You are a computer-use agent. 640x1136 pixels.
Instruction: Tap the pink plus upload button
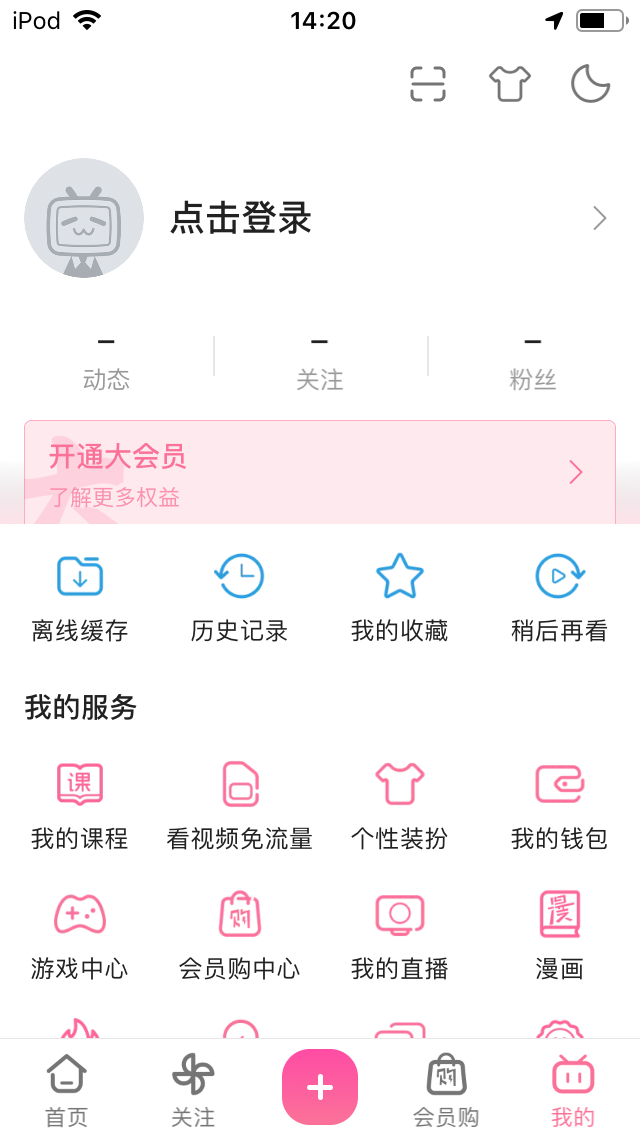[x=320, y=1087]
